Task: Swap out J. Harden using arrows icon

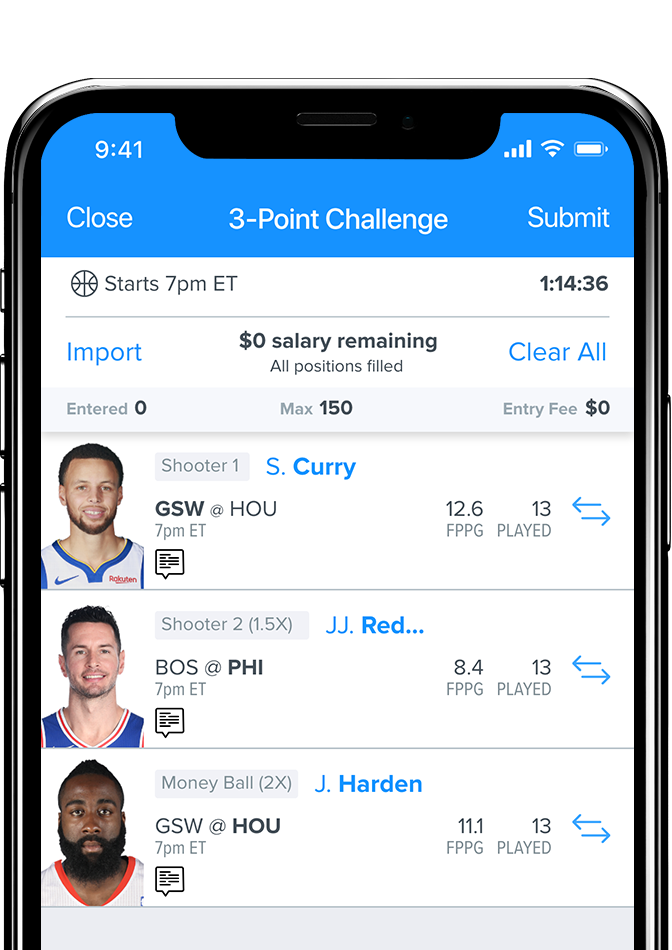Action: 591,829
